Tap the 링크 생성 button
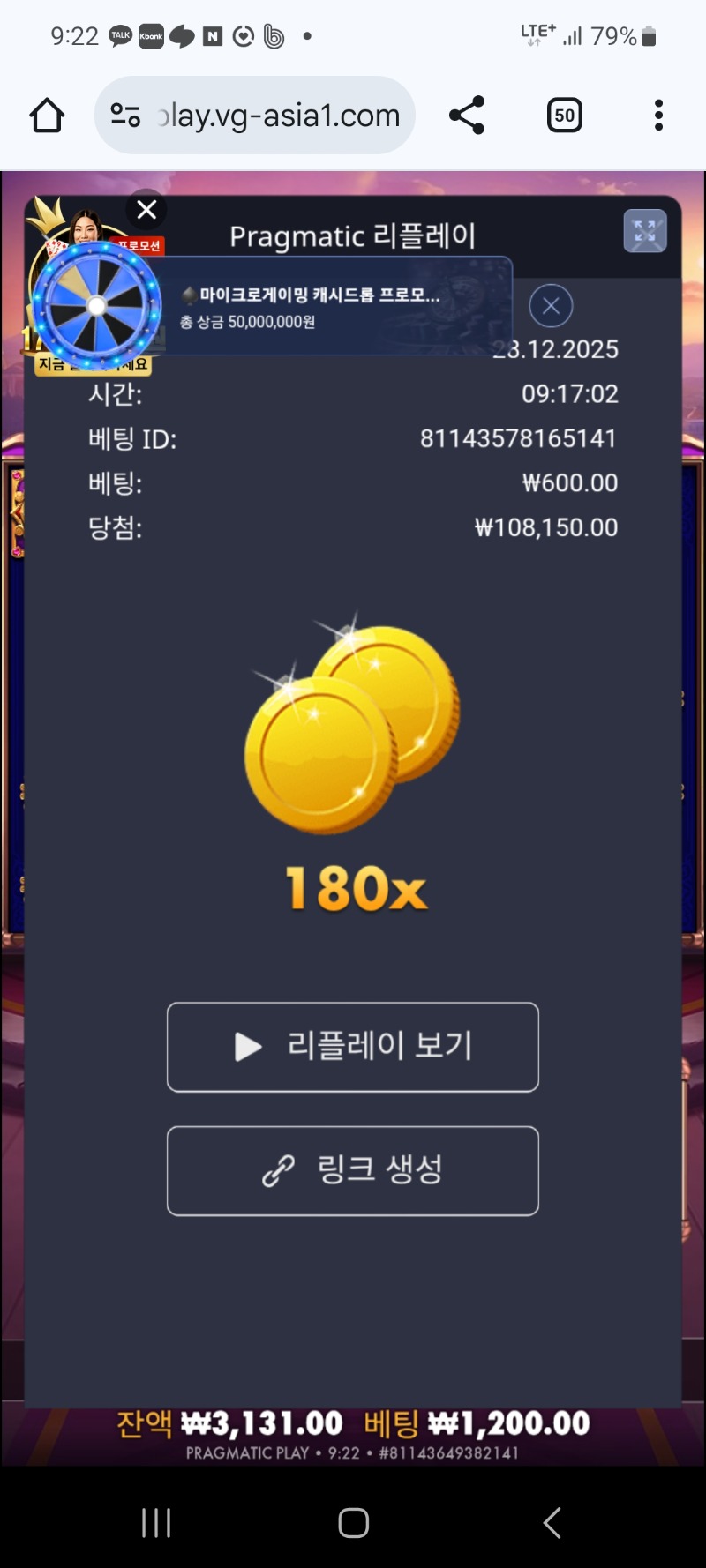This screenshot has height=1568, width=706. 353,1170
